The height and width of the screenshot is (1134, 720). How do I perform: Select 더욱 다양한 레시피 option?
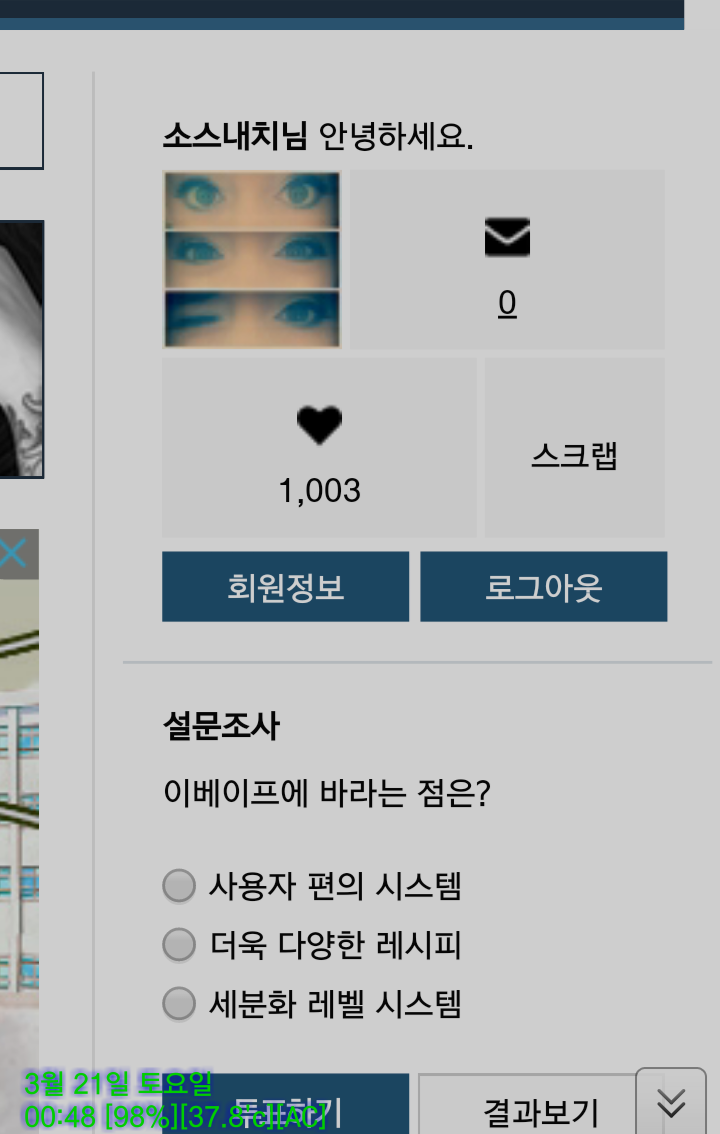[179, 945]
